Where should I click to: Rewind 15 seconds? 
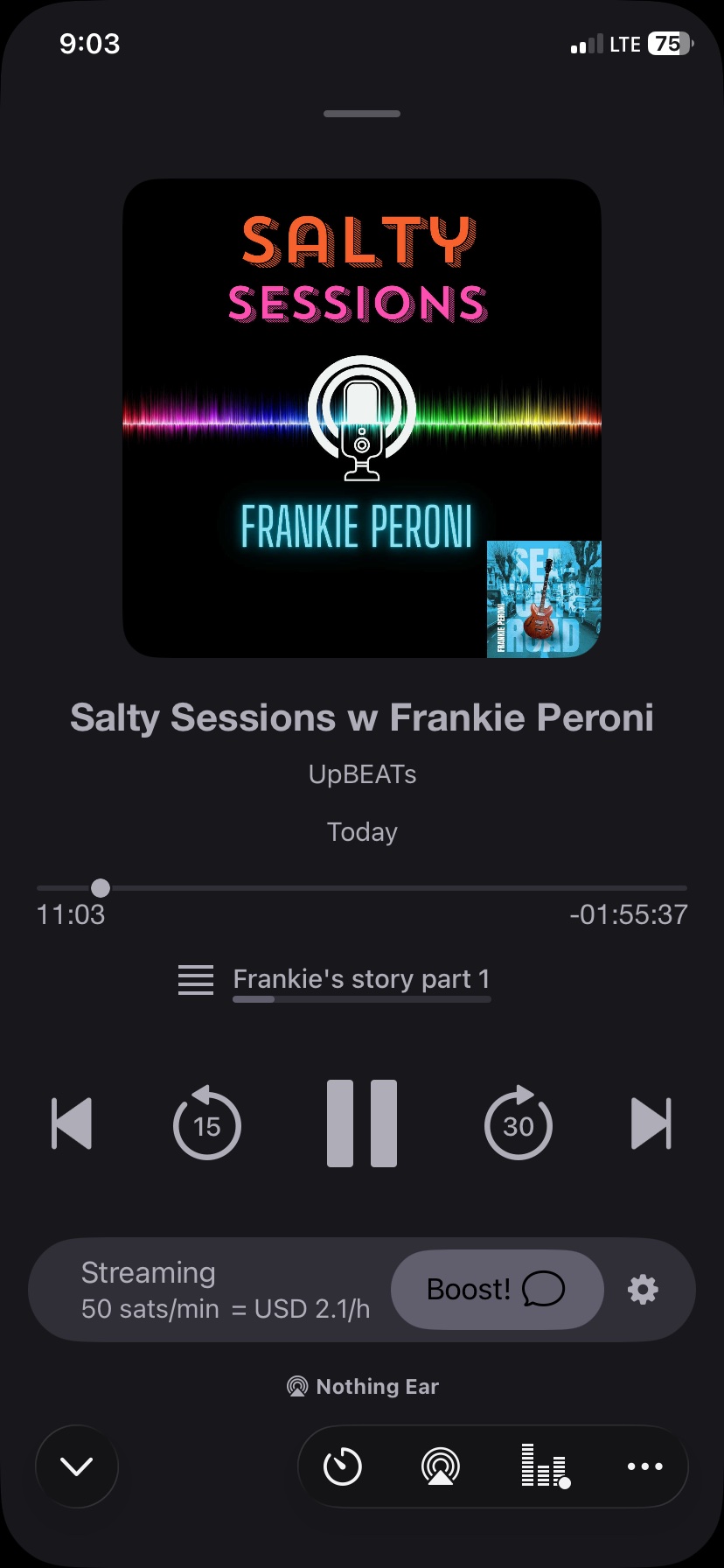[x=206, y=1123]
